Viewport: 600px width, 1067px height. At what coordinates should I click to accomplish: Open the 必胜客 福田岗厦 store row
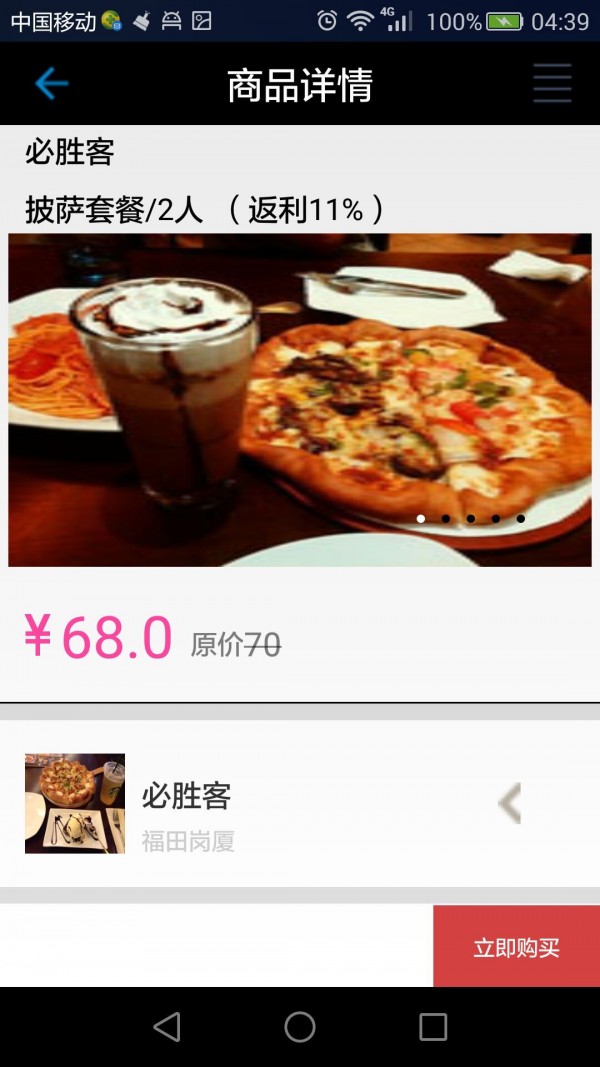click(300, 803)
